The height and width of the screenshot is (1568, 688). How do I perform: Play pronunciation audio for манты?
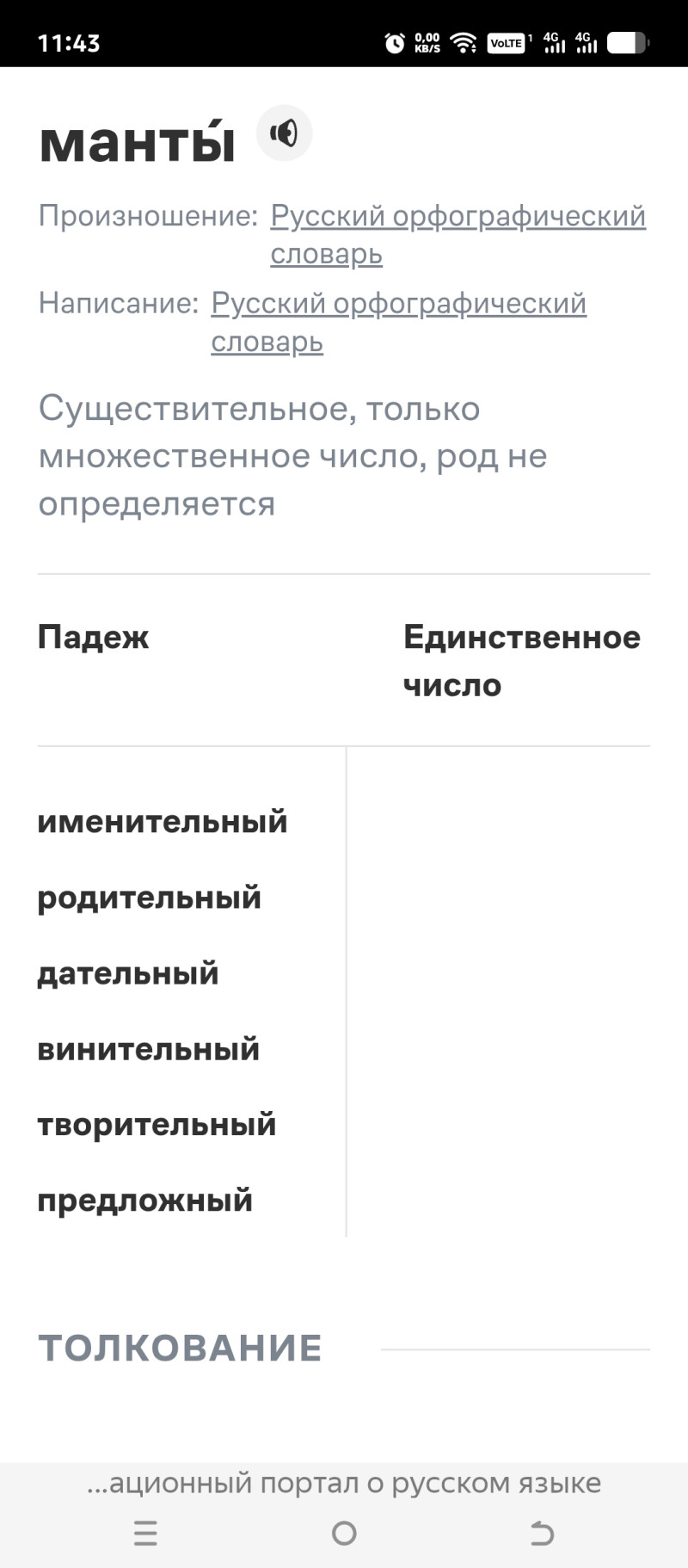pos(285,133)
